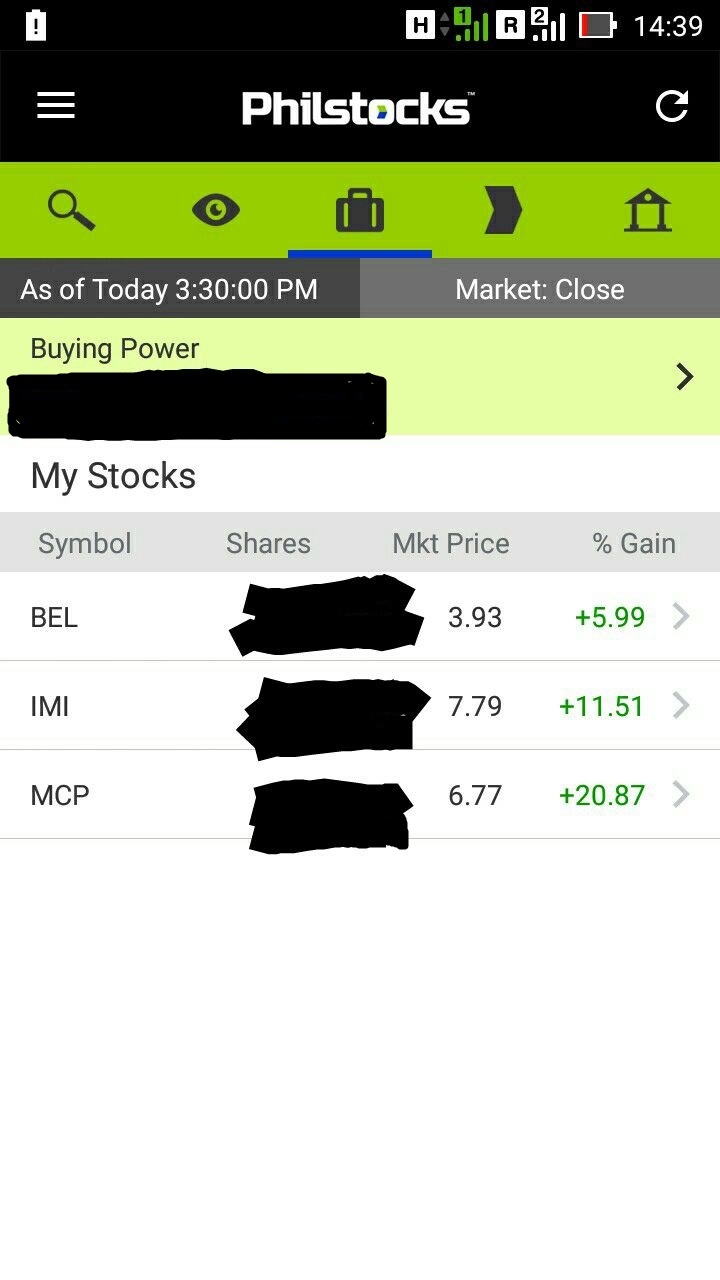Open the search icon in the toolbar
Screen dimensions: 720x1280
coord(70,210)
